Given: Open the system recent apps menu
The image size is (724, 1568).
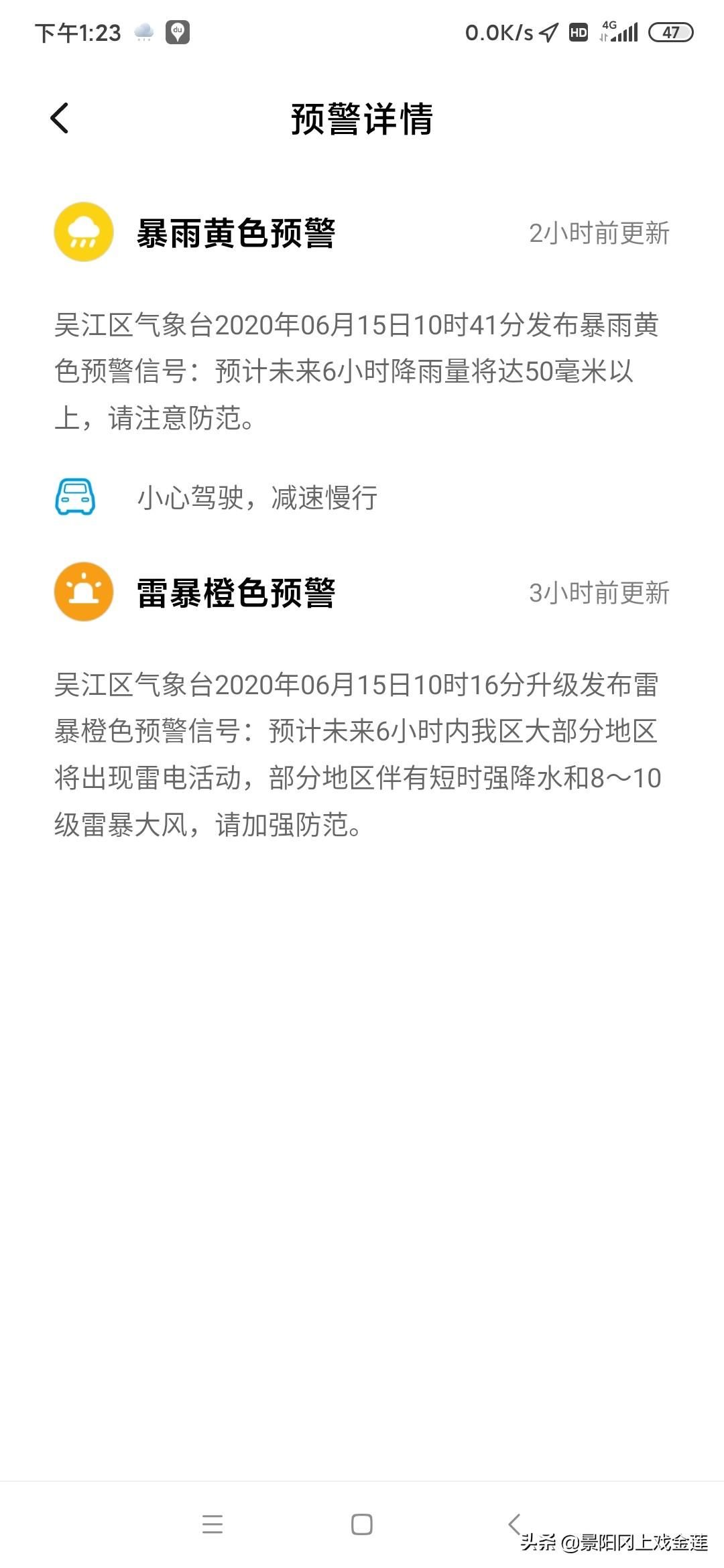Looking at the screenshot, I should (213, 1524).
